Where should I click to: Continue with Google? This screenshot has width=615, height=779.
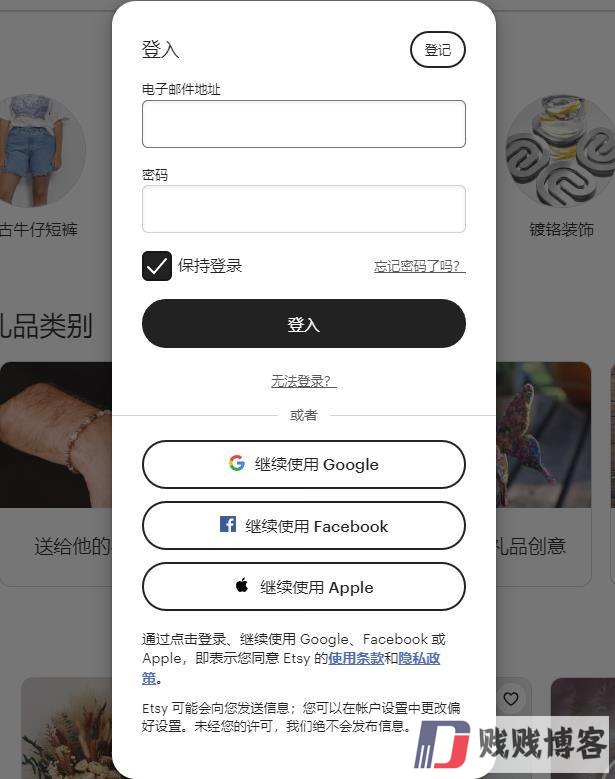pos(303,464)
